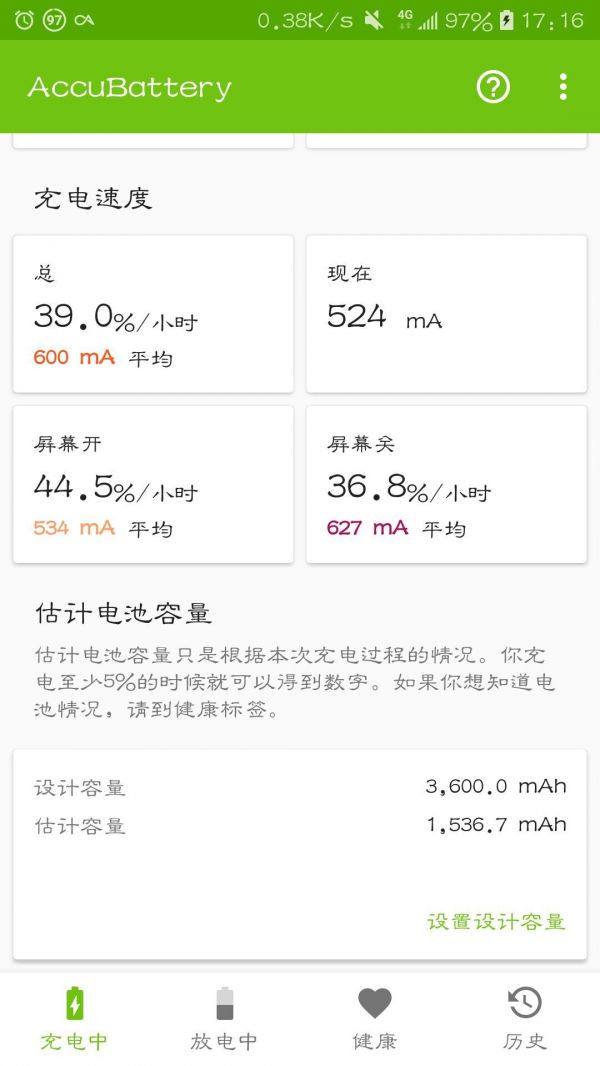This screenshot has width=600, height=1066.
Task: Go to the 健康 tab
Action: click(x=374, y=1018)
